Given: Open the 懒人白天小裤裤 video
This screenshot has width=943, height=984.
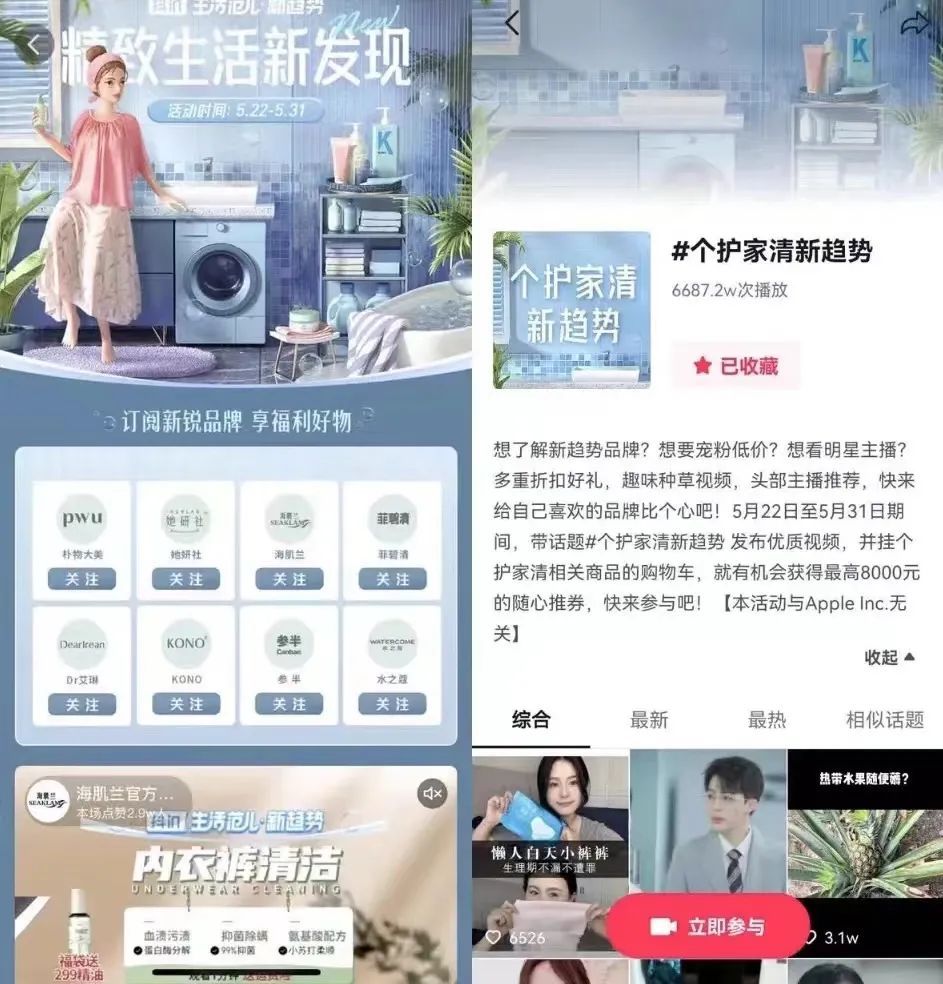Looking at the screenshot, I should (550, 850).
